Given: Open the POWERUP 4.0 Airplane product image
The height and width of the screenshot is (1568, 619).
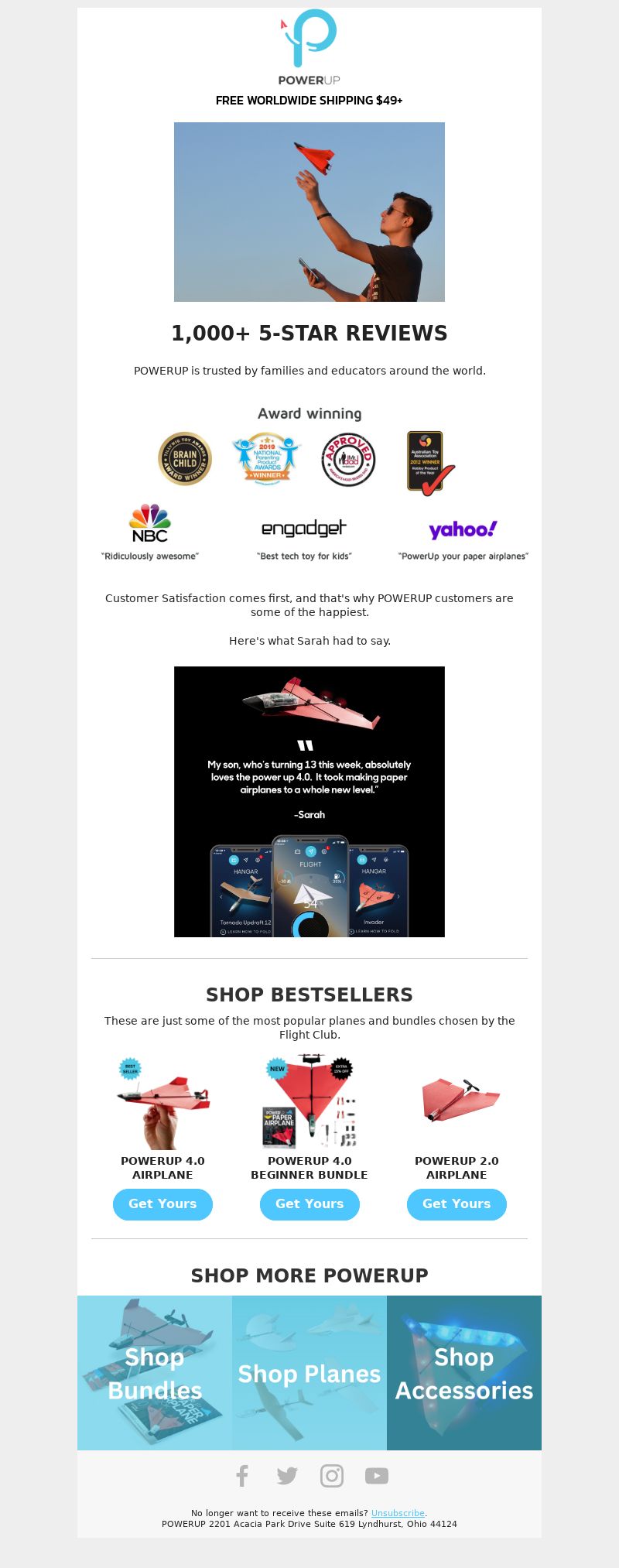Looking at the screenshot, I should point(162,1102).
